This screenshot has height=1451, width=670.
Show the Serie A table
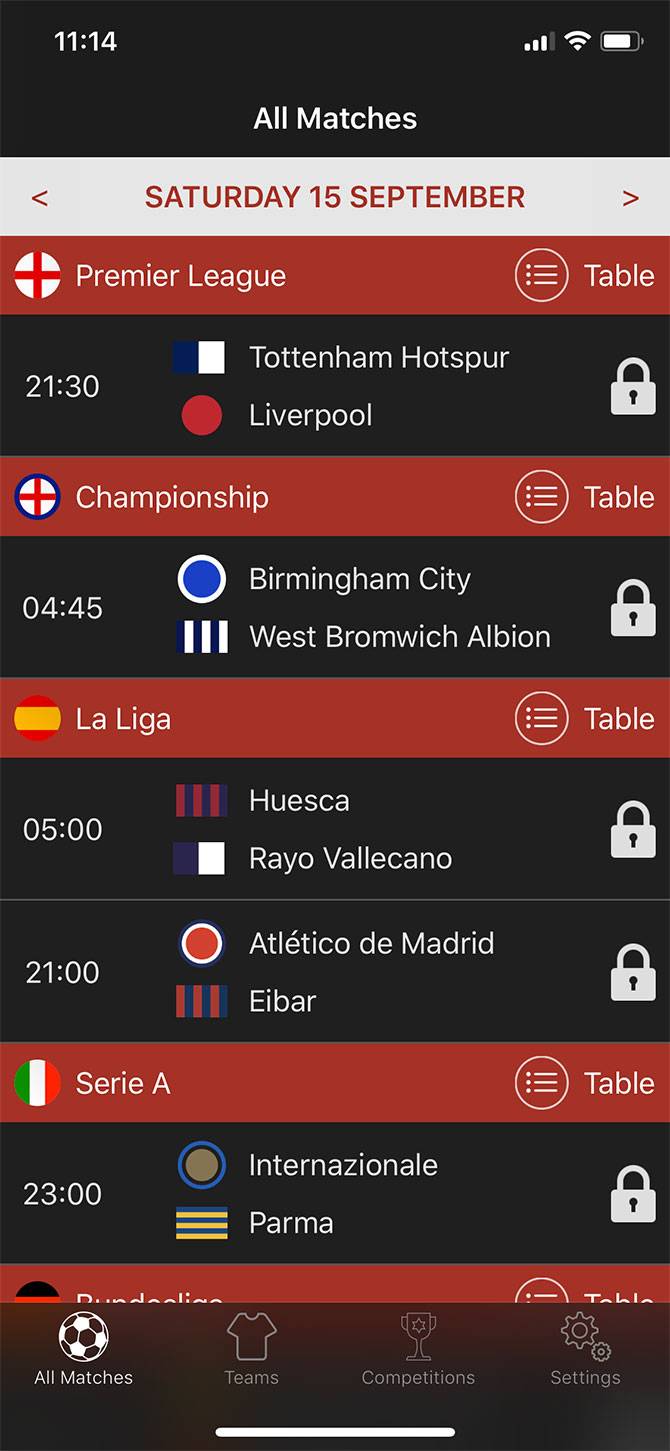point(585,1083)
